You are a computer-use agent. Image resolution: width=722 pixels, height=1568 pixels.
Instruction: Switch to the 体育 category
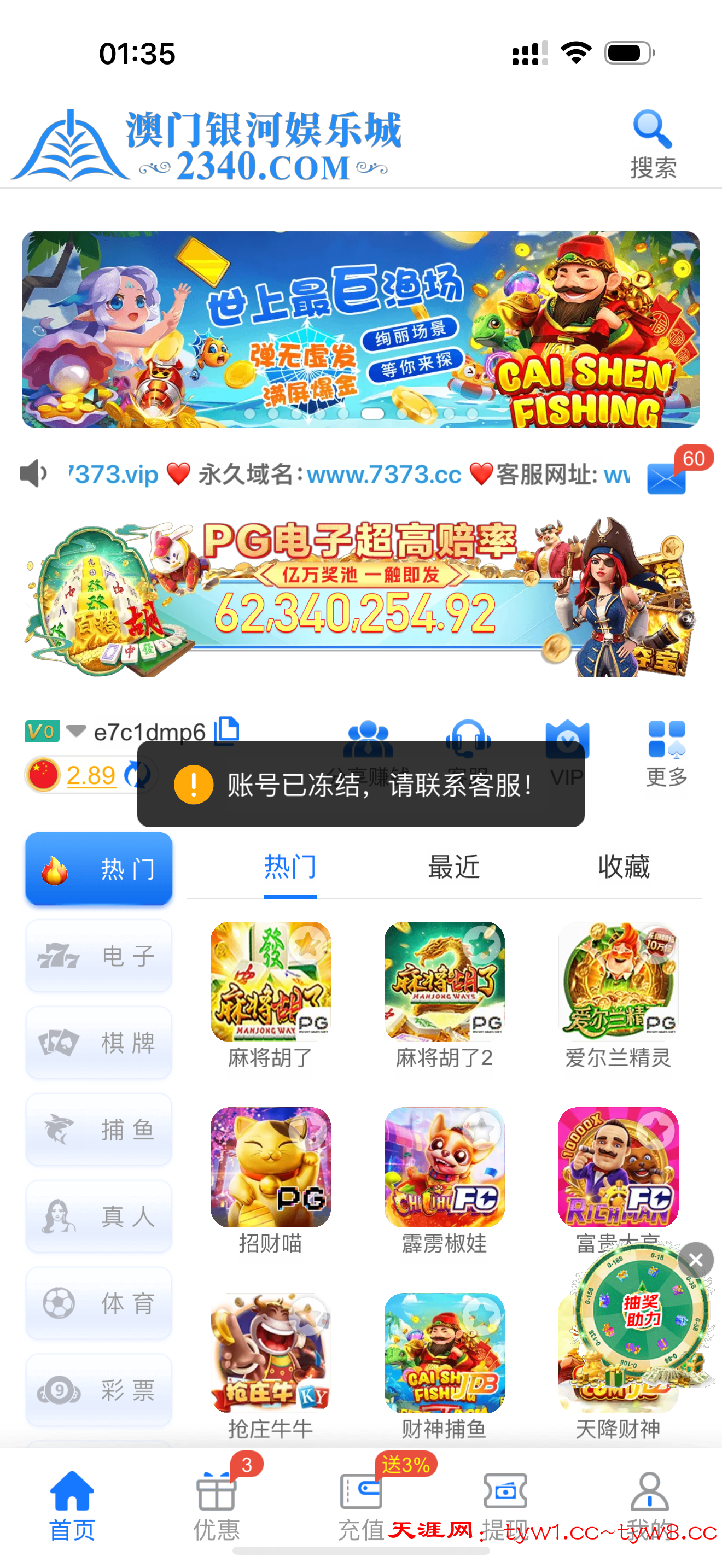(x=98, y=1304)
